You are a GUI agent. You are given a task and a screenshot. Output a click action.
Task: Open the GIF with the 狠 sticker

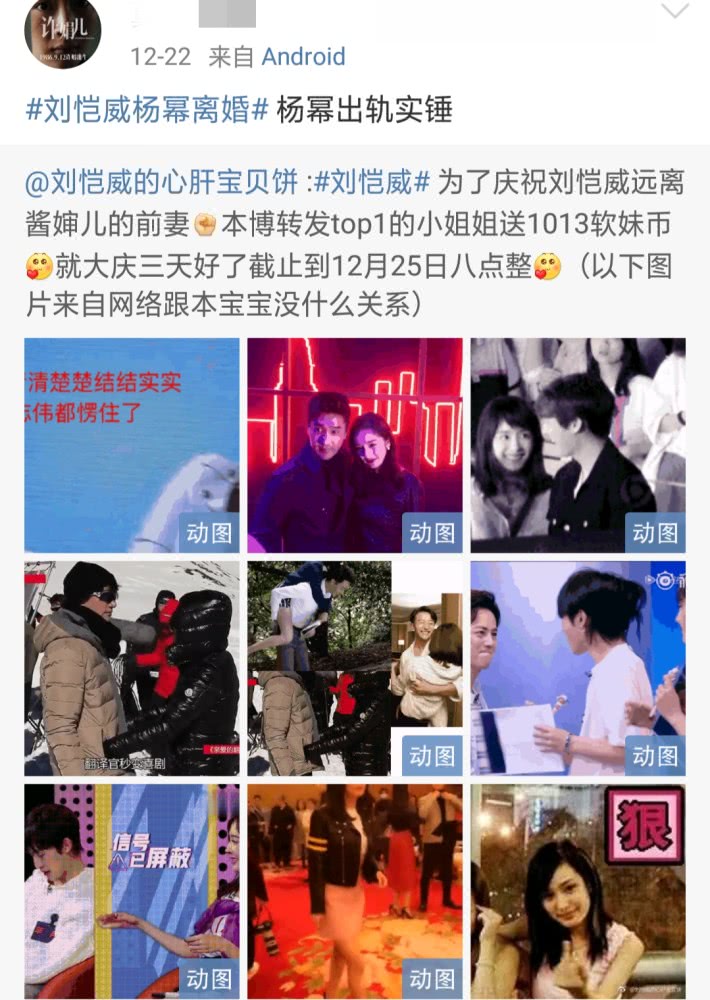tap(578, 891)
